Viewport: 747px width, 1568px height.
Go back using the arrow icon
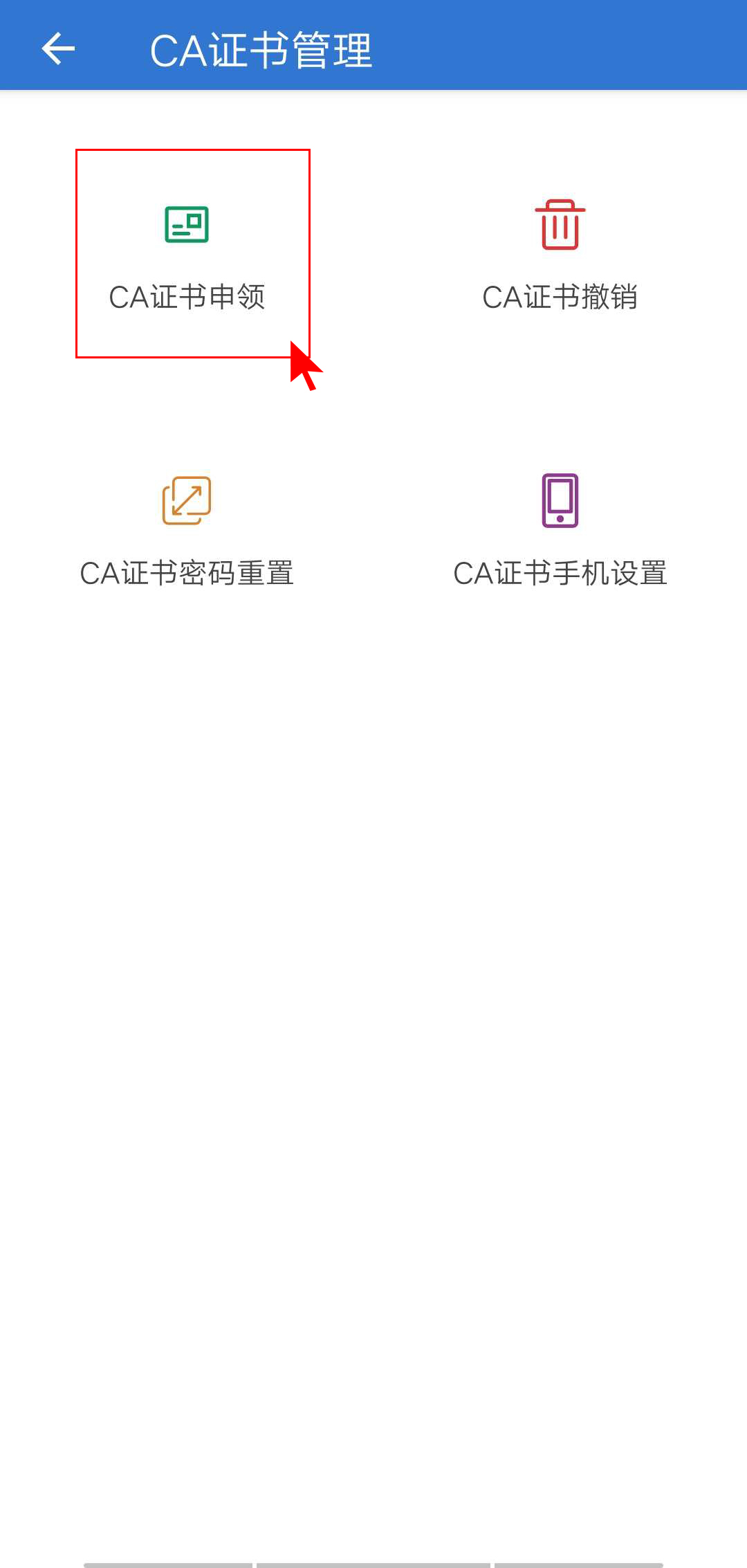58,48
